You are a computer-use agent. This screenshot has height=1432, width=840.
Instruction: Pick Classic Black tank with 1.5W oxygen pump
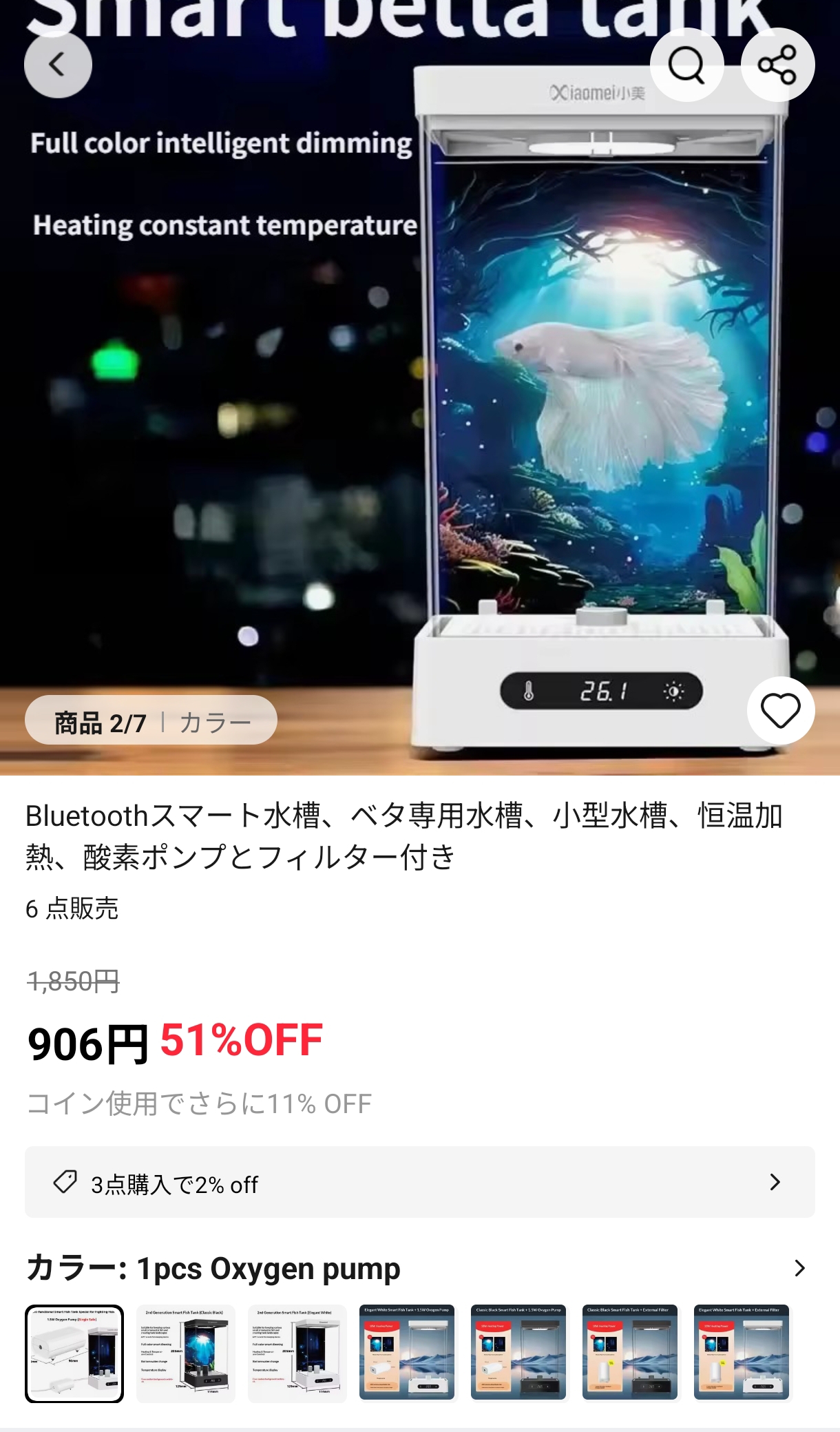click(x=518, y=1353)
